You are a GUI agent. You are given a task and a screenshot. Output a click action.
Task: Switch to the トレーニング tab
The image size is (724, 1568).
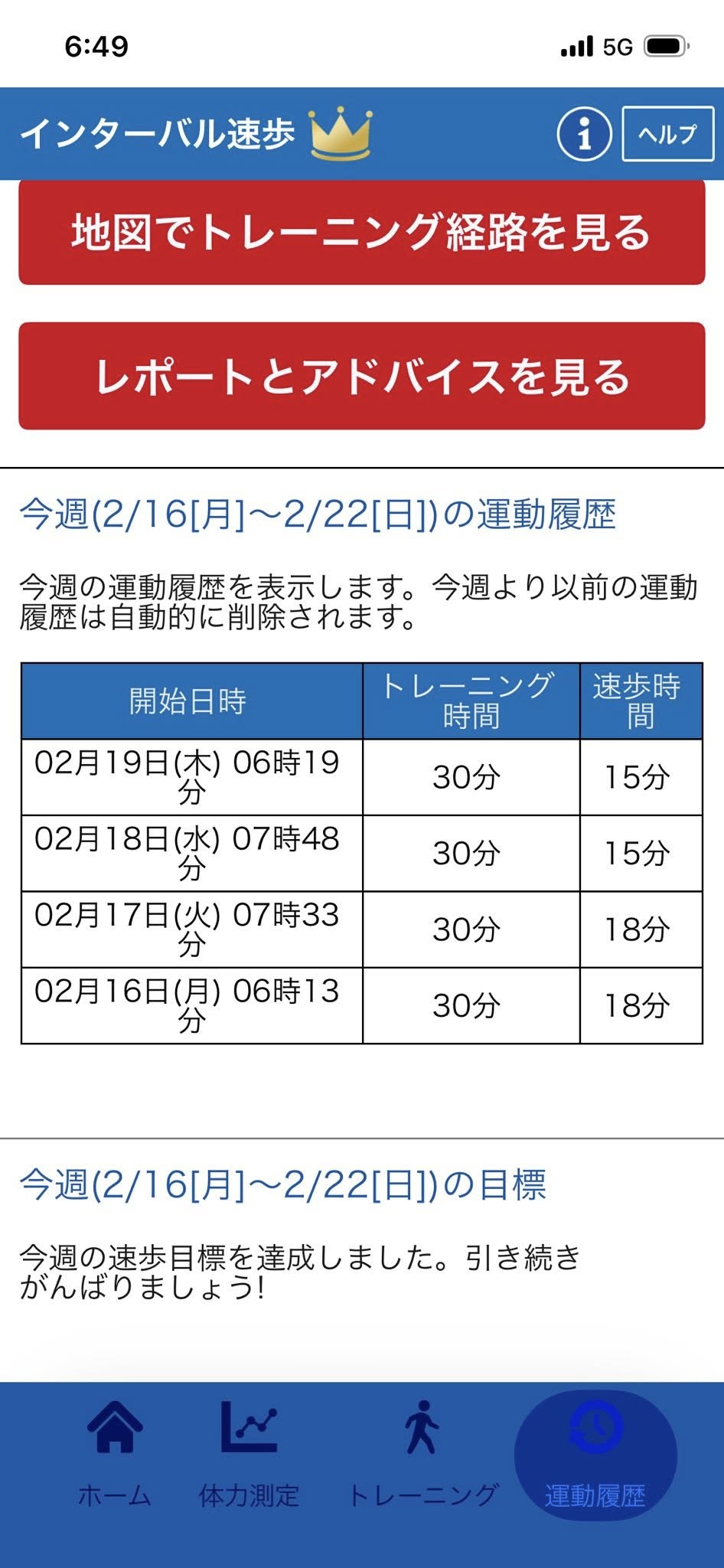click(422, 1451)
